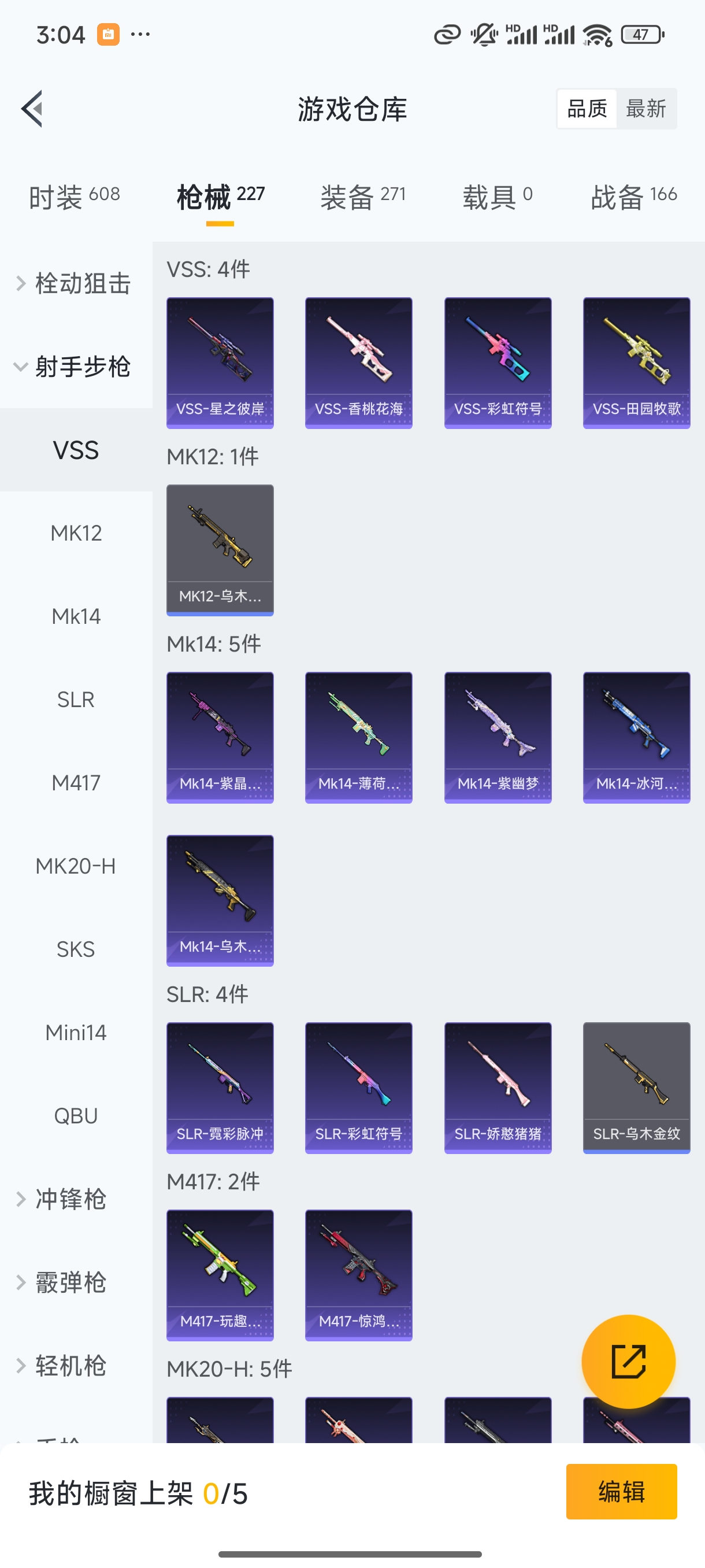The height and width of the screenshot is (1568, 705).
Task: Switch to the 装备 tab
Action: coord(362,197)
